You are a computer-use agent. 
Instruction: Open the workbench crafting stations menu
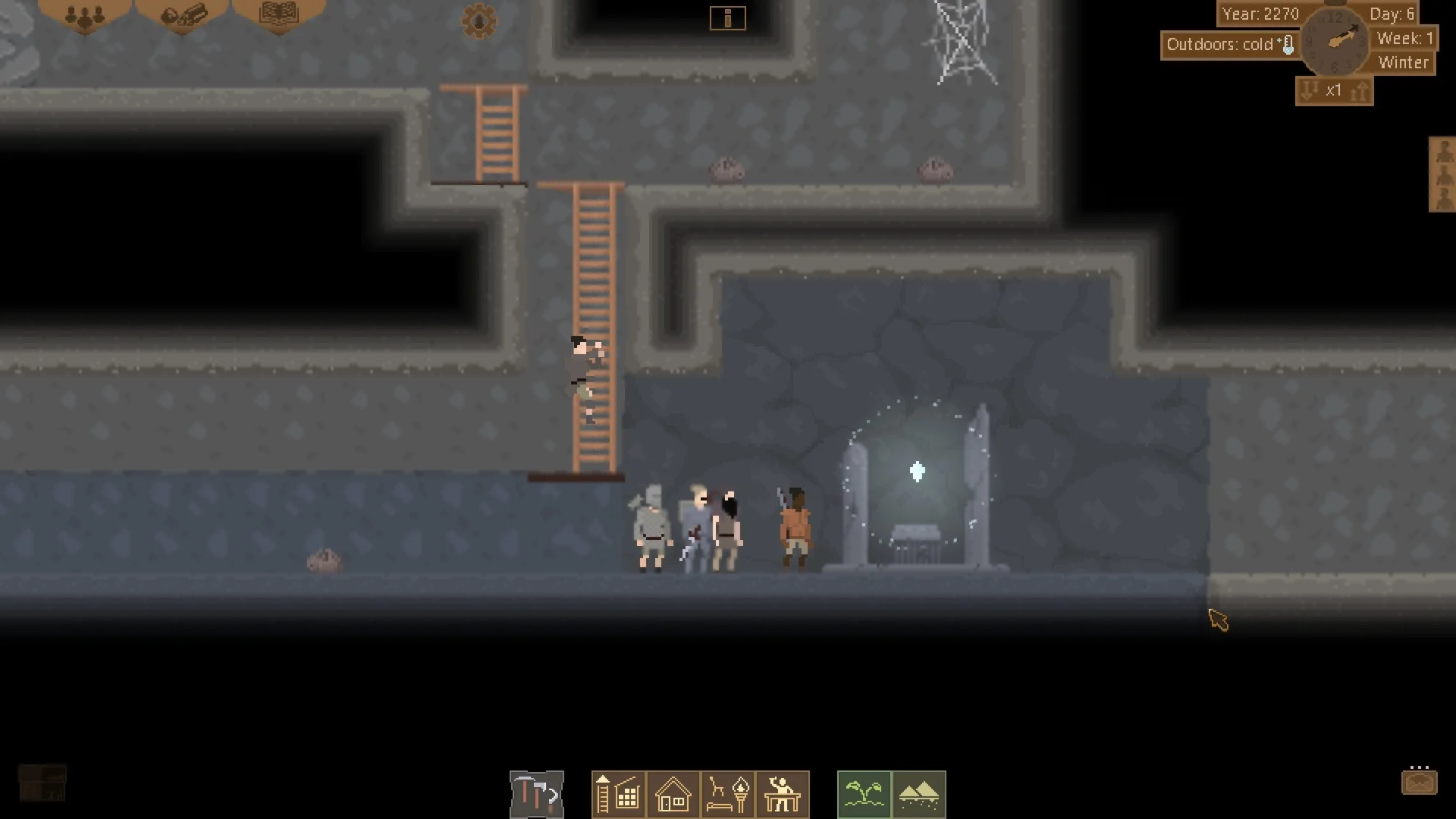pos(783,795)
